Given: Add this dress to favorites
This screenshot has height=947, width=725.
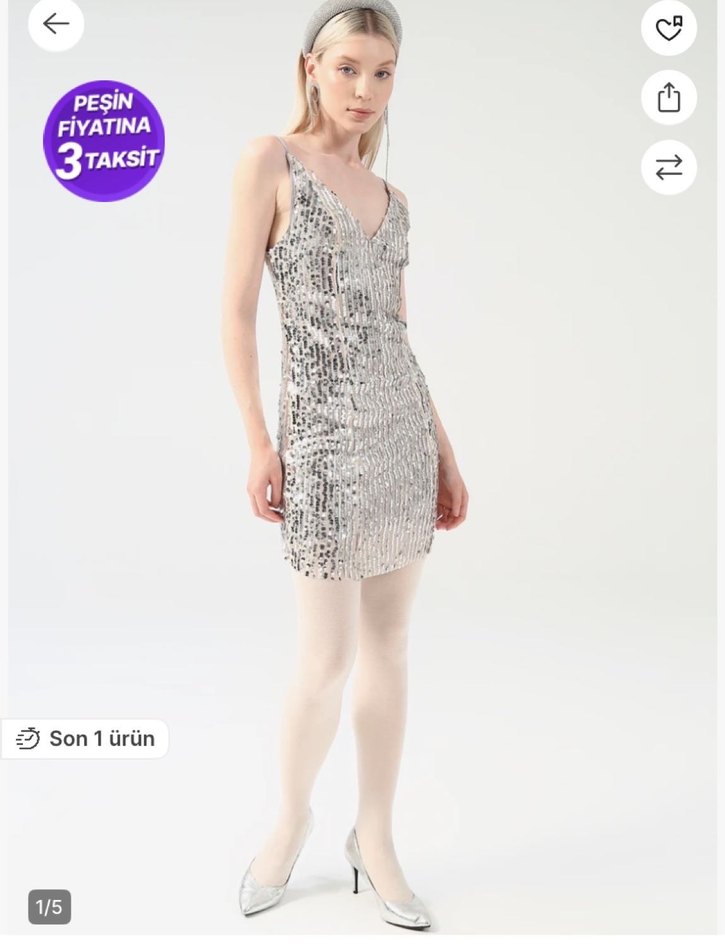Looking at the screenshot, I should click(x=668, y=28).
